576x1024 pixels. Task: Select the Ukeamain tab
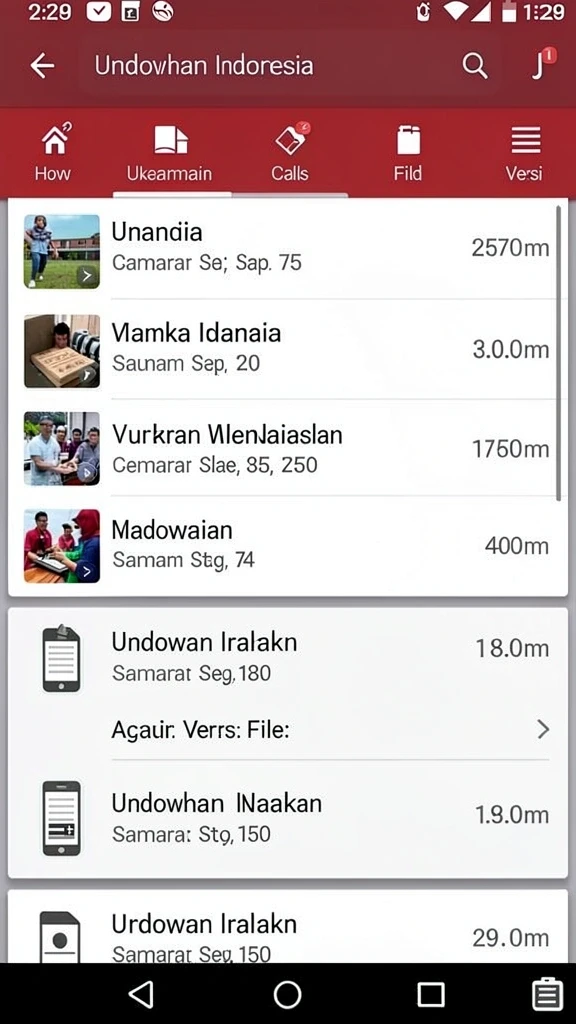pos(170,154)
